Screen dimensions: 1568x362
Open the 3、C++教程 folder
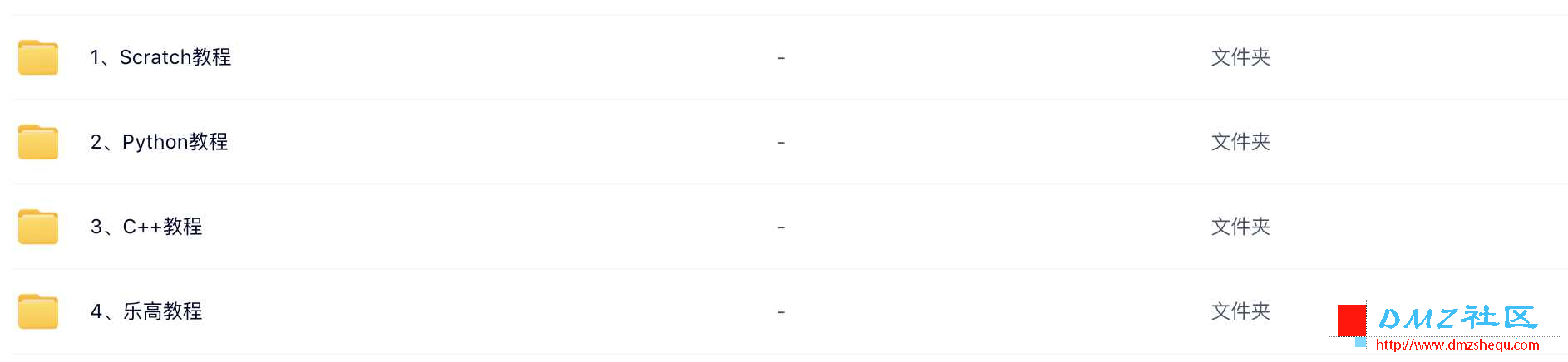click(x=146, y=227)
